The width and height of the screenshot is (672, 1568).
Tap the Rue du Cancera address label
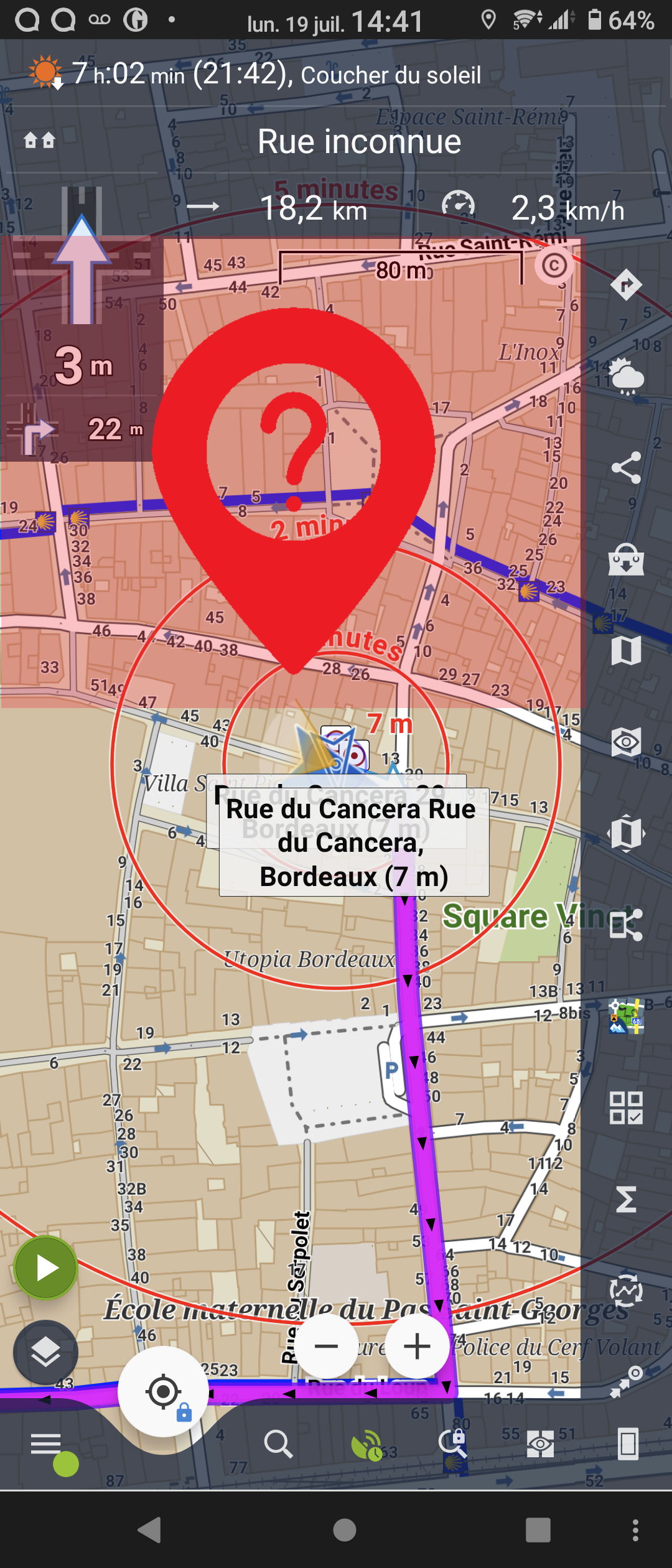(353, 842)
